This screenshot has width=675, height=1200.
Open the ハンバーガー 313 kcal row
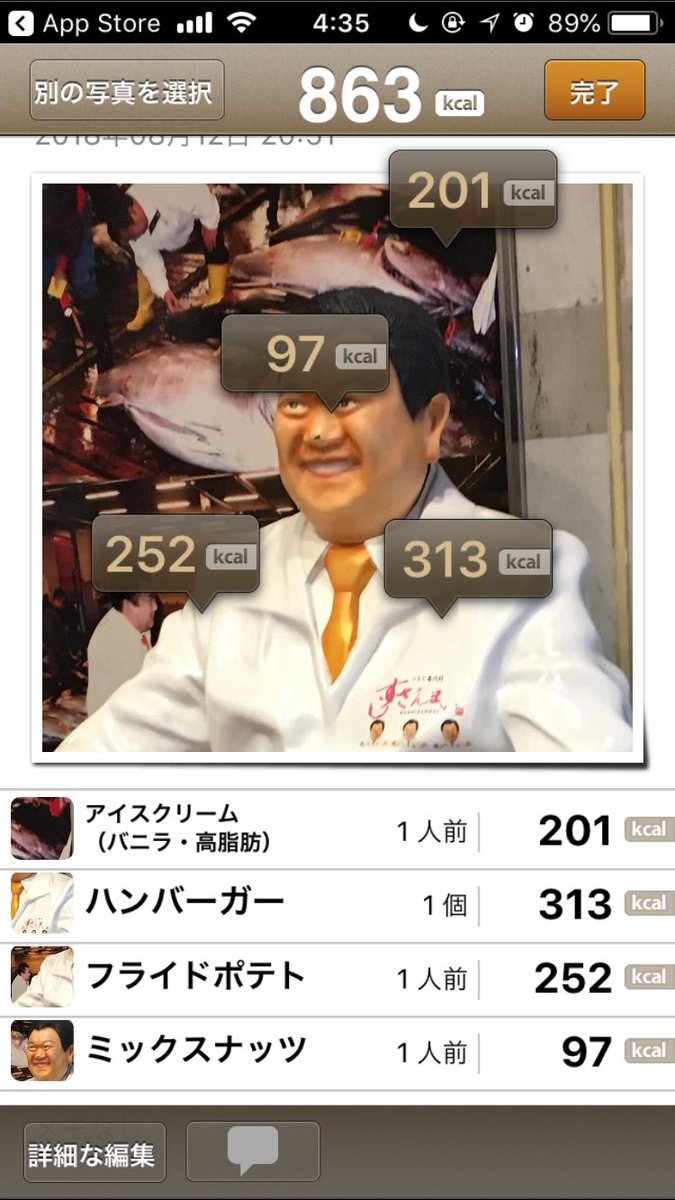click(337, 904)
